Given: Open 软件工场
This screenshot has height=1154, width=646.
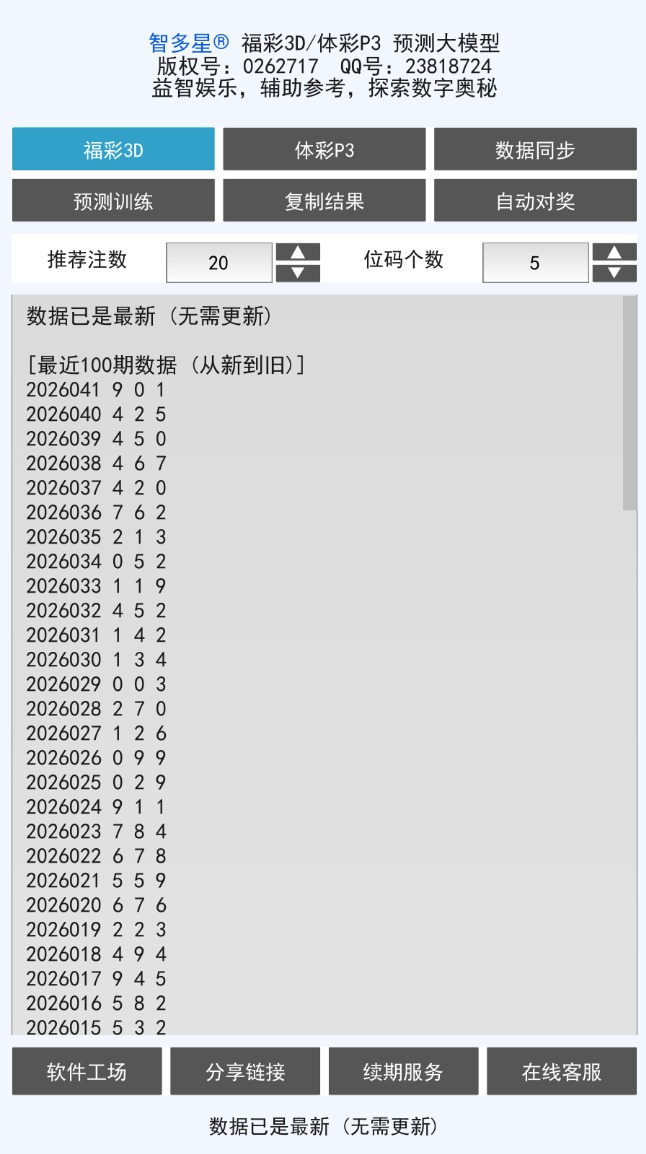Looking at the screenshot, I should 87,1072.
